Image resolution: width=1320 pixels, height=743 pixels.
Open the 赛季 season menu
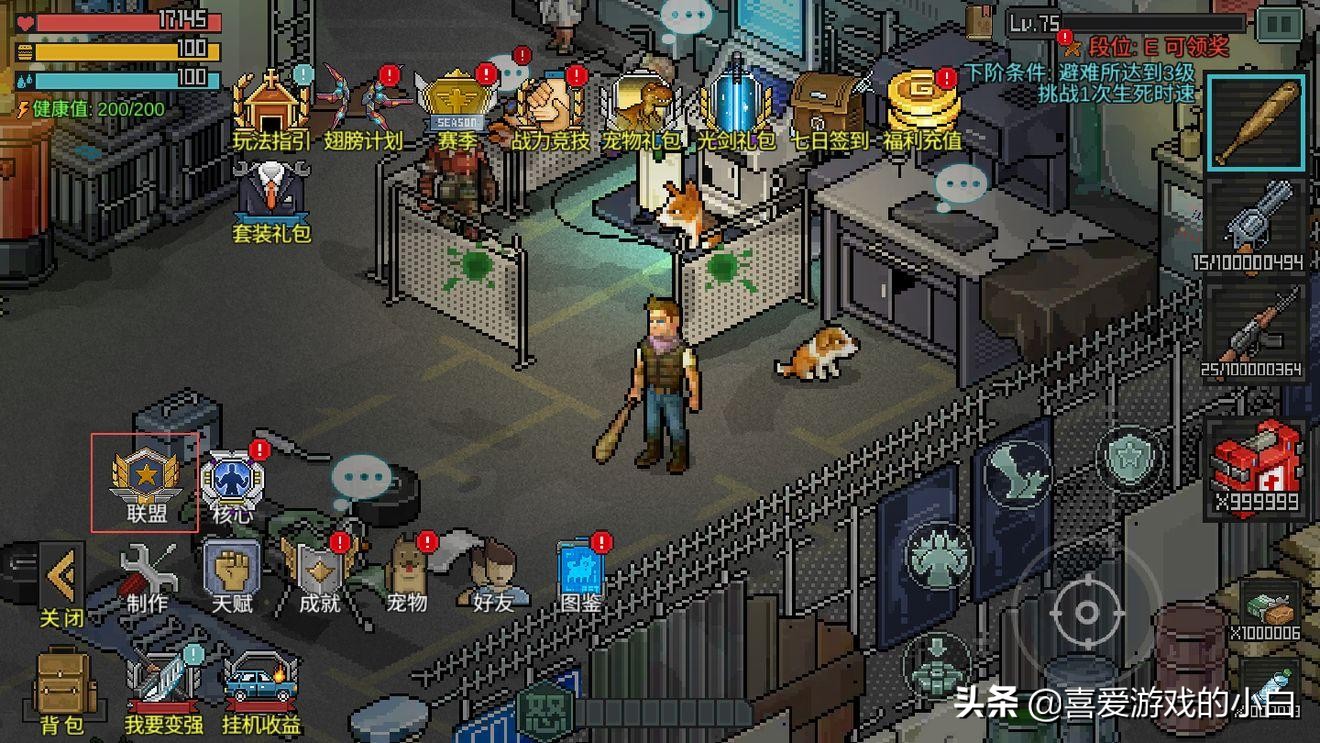[457, 108]
